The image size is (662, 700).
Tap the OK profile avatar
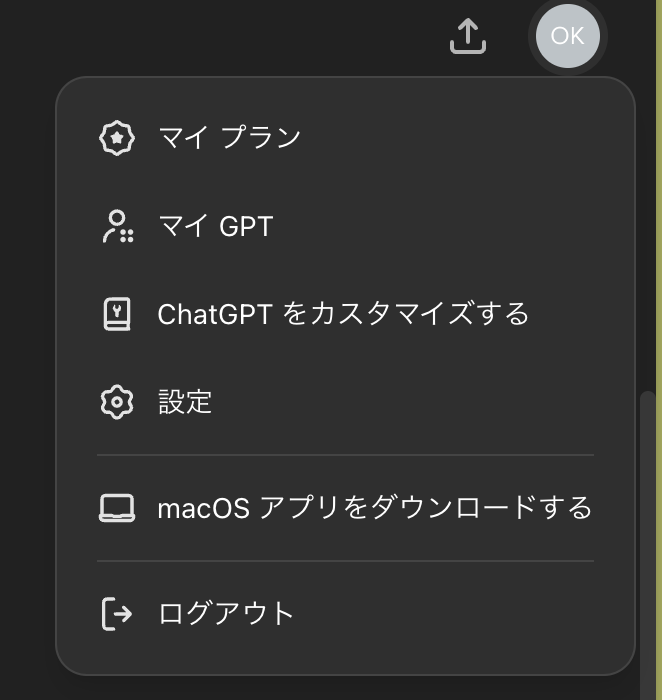tap(567, 36)
